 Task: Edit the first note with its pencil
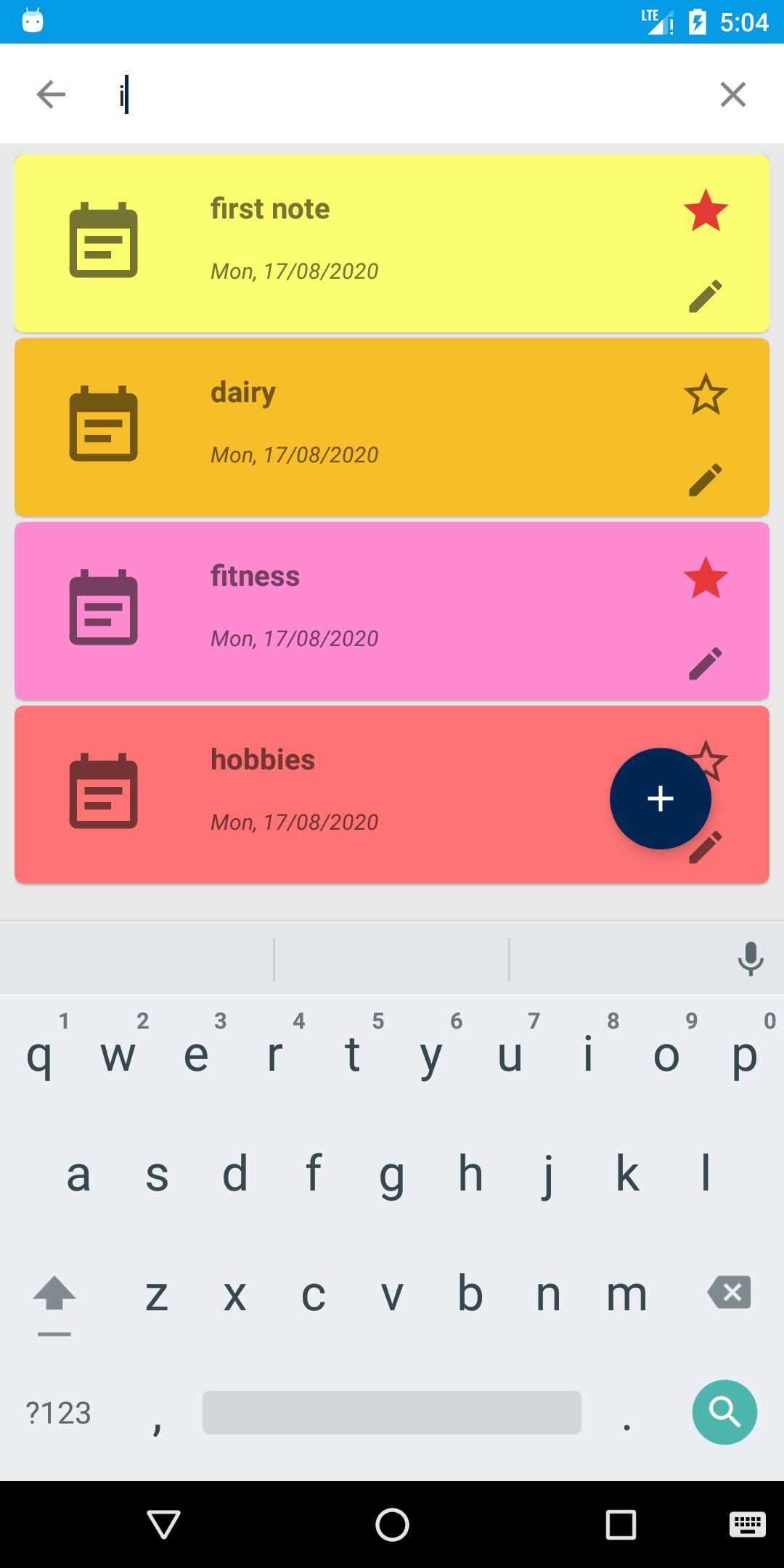(705, 296)
